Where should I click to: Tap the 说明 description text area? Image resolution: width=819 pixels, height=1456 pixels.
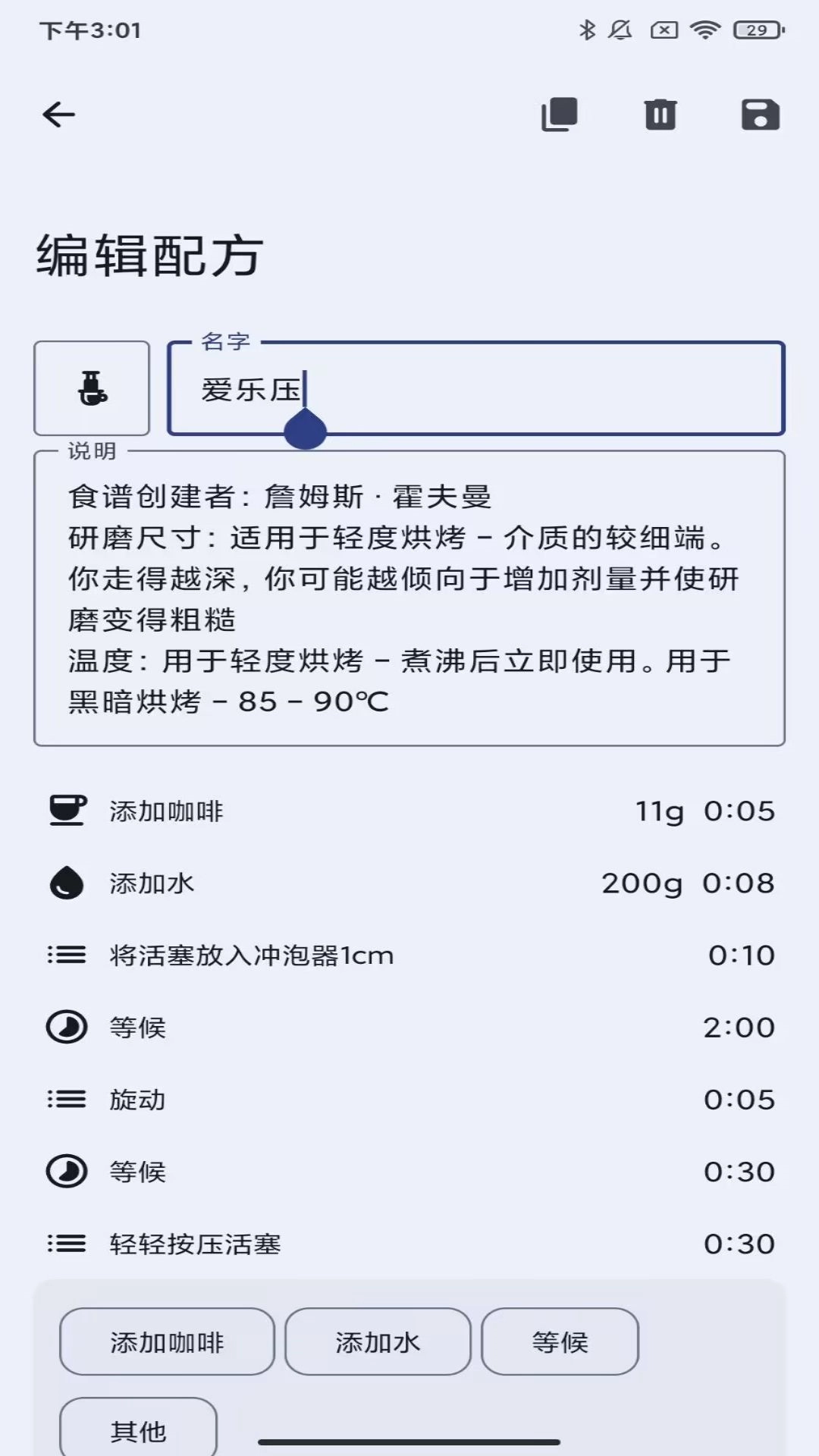[409, 599]
